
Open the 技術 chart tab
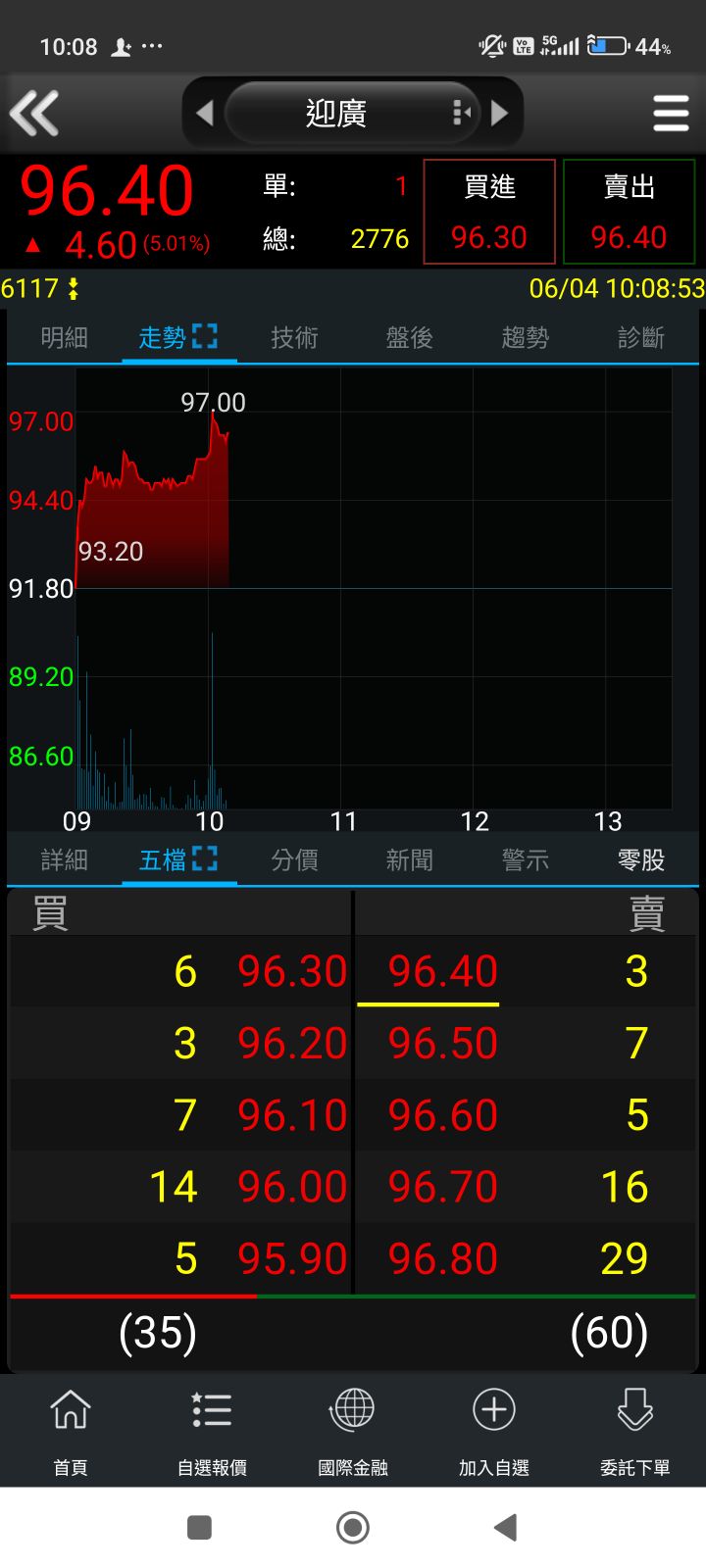coord(294,338)
